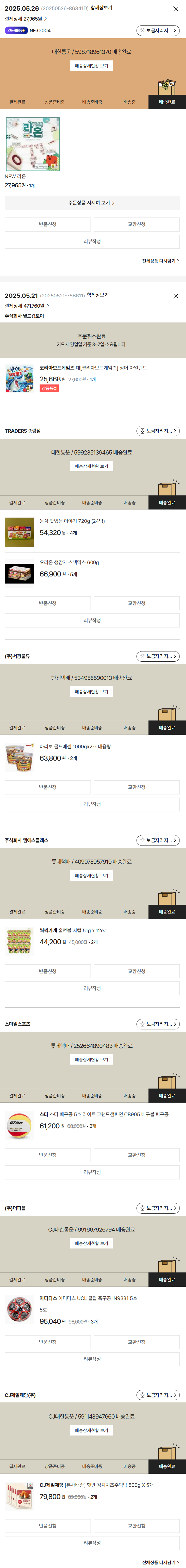View delivery status for tracking 599235139465
The height and width of the screenshot is (1568, 186).
click(x=91, y=466)
